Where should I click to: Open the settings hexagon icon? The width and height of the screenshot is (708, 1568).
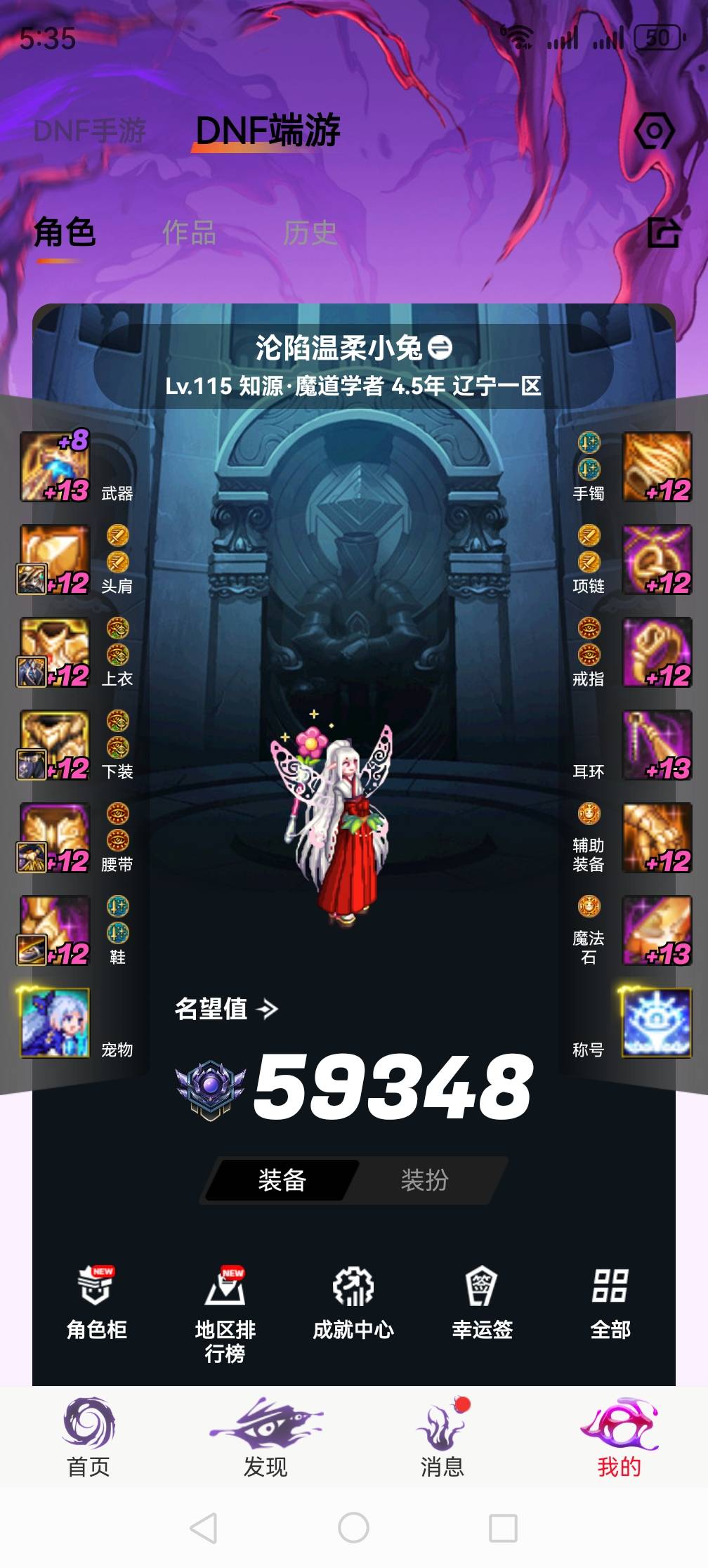[654, 131]
